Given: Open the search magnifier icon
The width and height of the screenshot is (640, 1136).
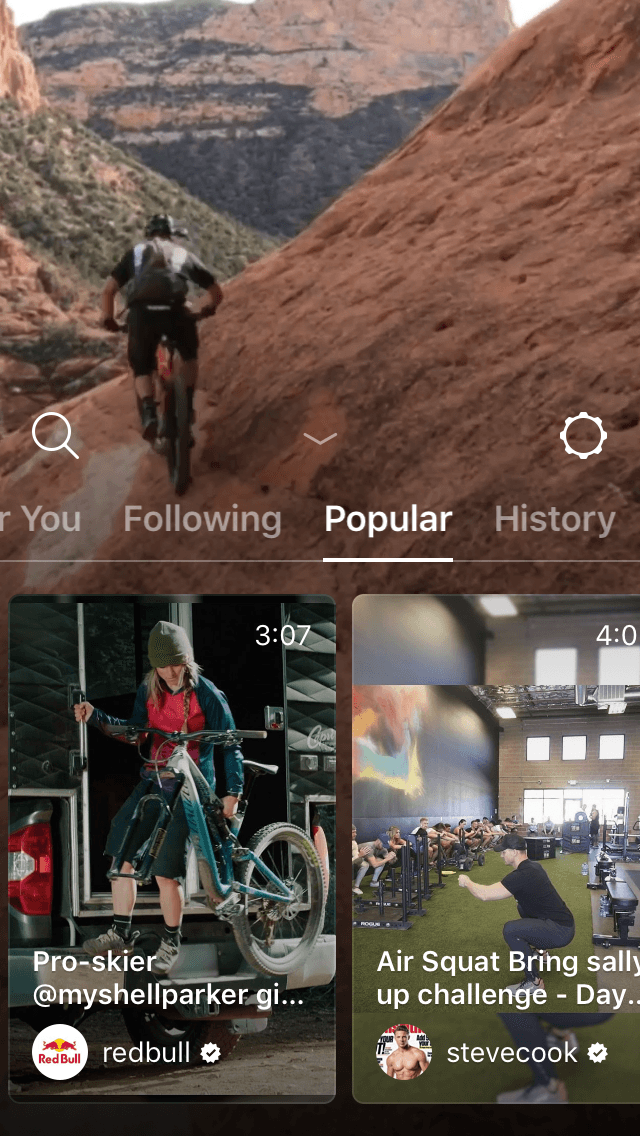Looking at the screenshot, I should click(x=55, y=436).
